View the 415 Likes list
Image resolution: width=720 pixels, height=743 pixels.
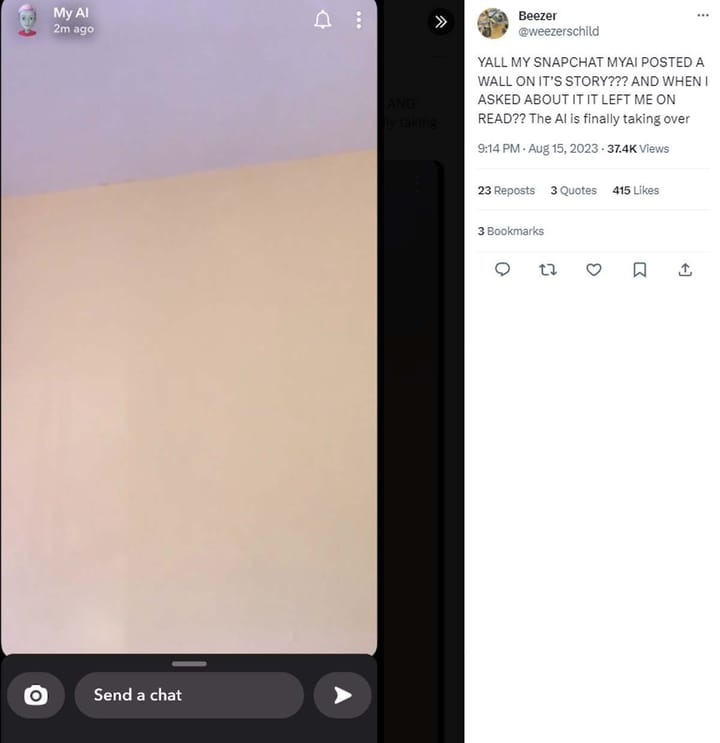635,190
